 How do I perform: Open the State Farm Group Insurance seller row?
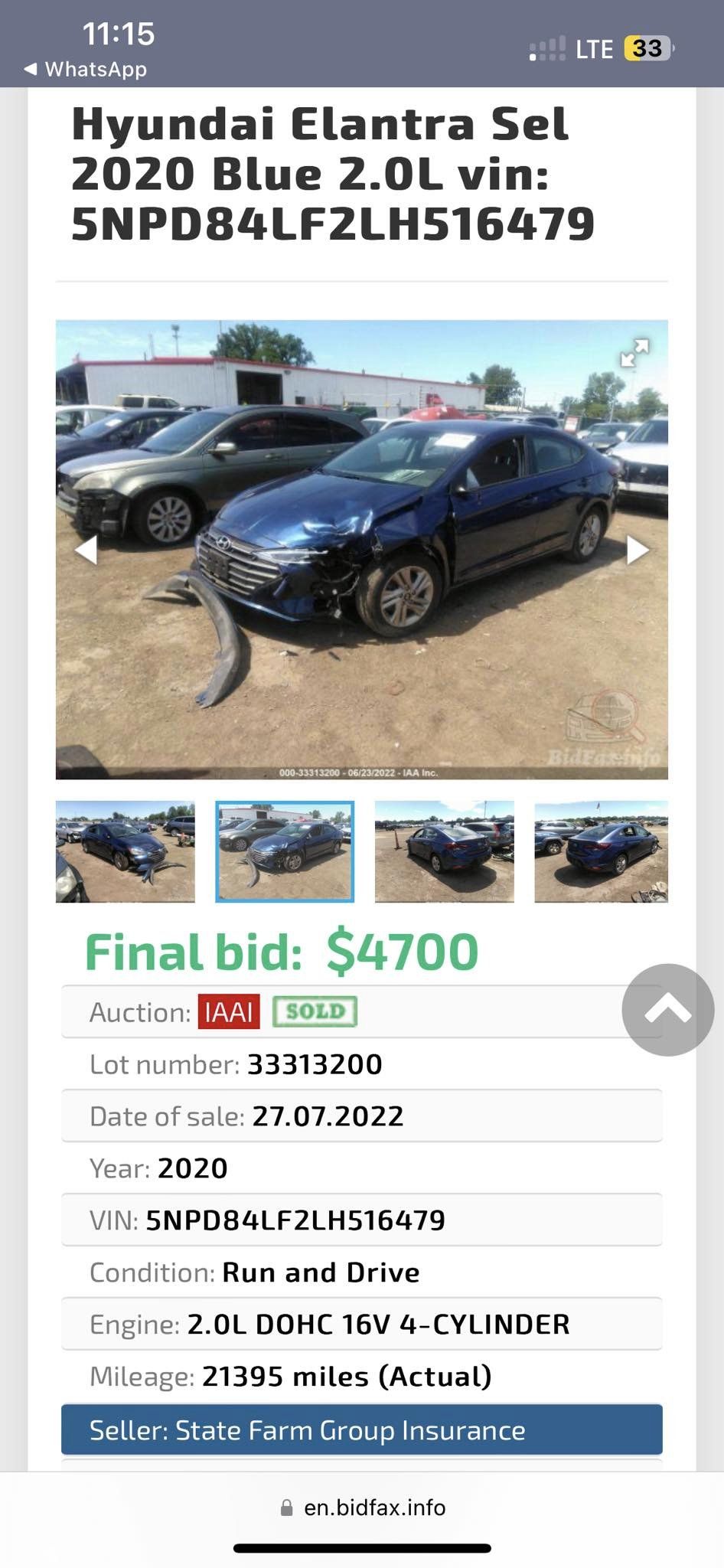pyautogui.click(x=361, y=1430)
